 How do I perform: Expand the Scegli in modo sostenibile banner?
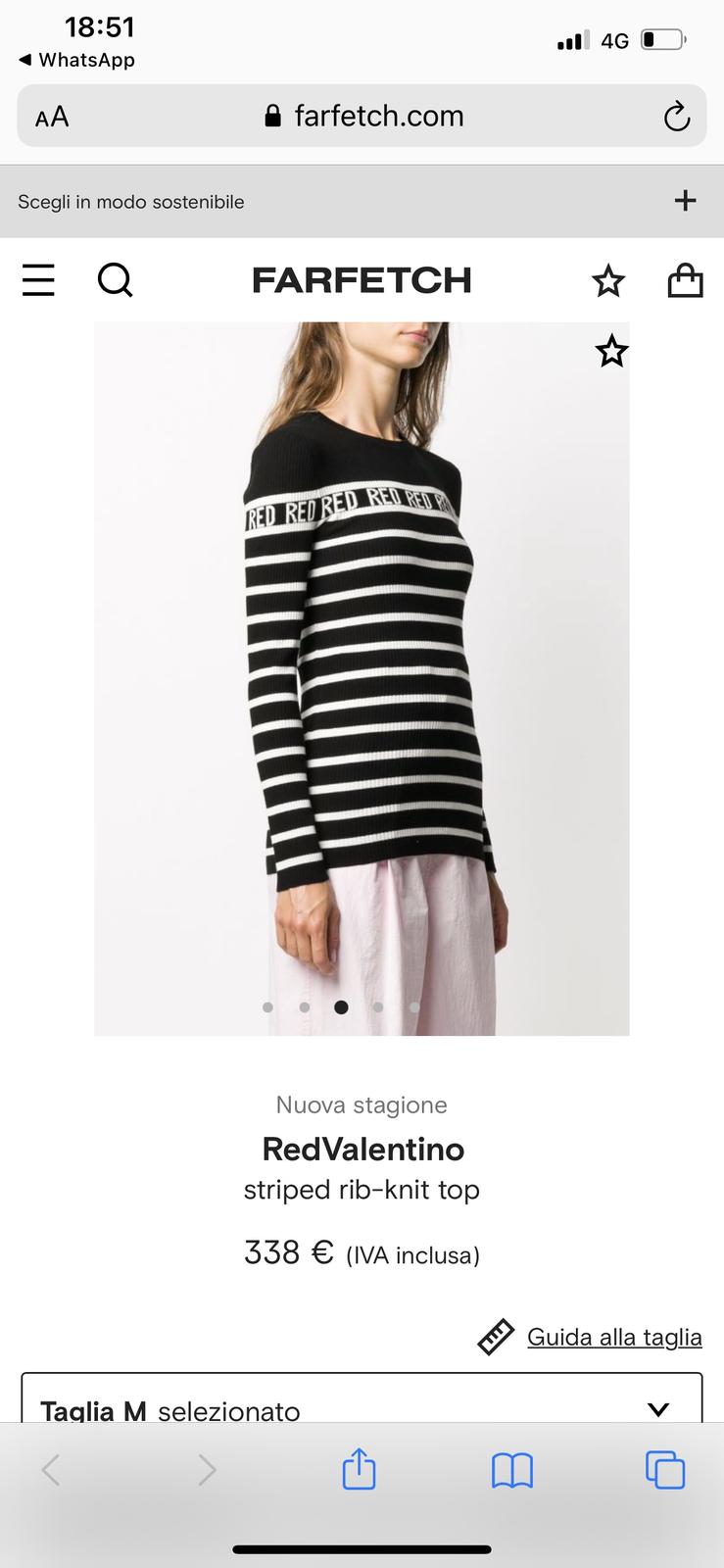tap(685, 201)
